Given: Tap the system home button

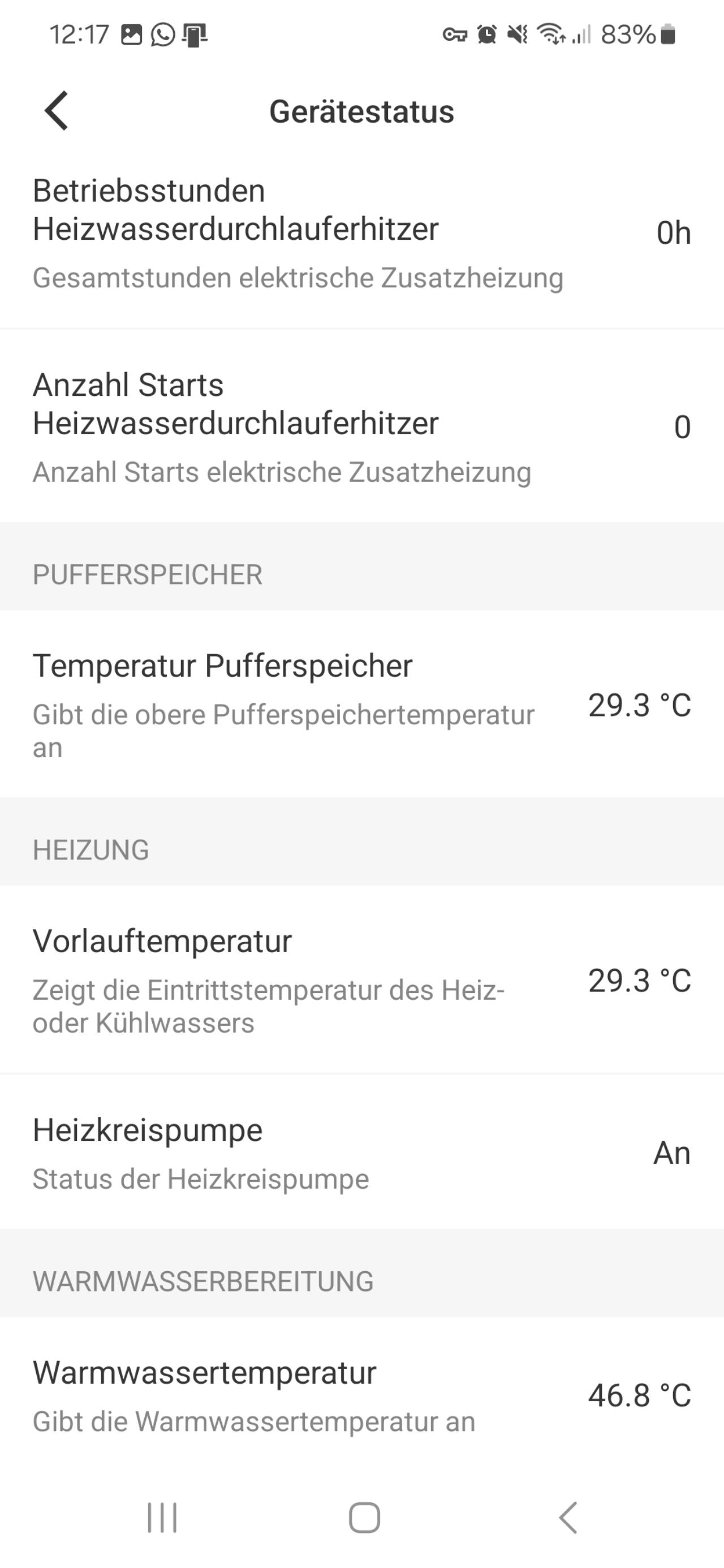Looking at the screenshot, I should click(364, 1517).
